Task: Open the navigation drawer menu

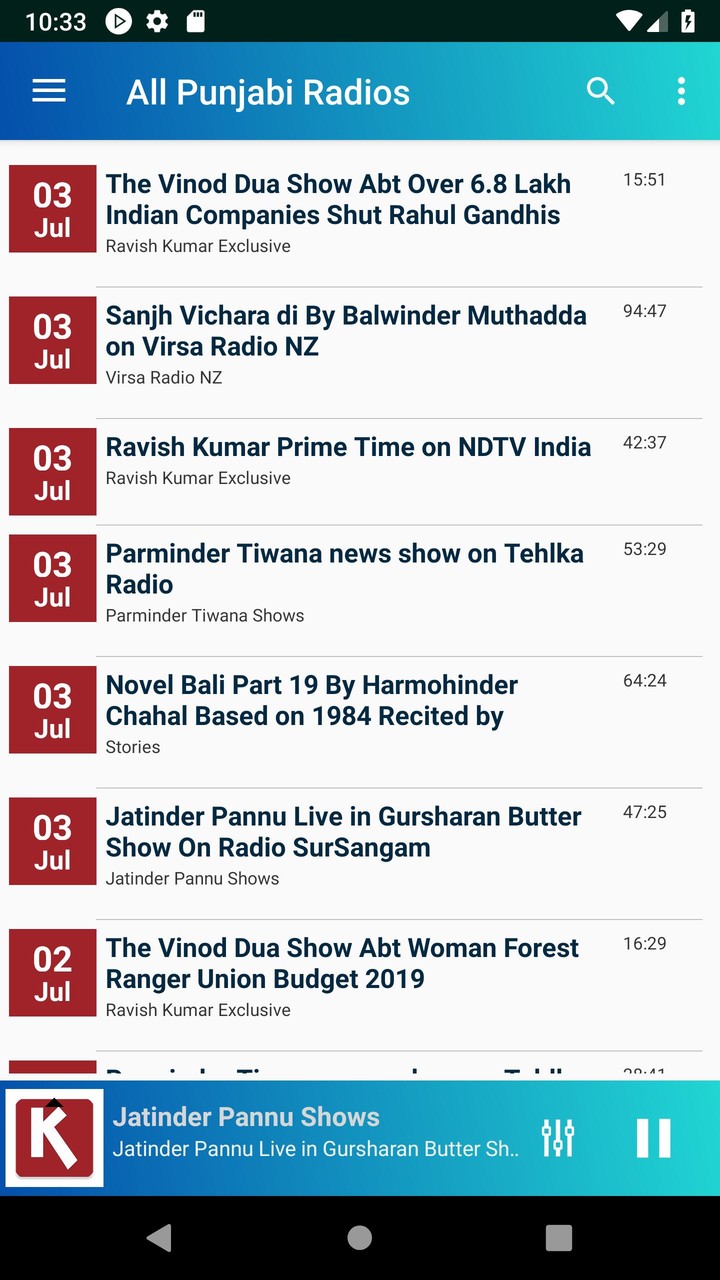Action: 47,91
